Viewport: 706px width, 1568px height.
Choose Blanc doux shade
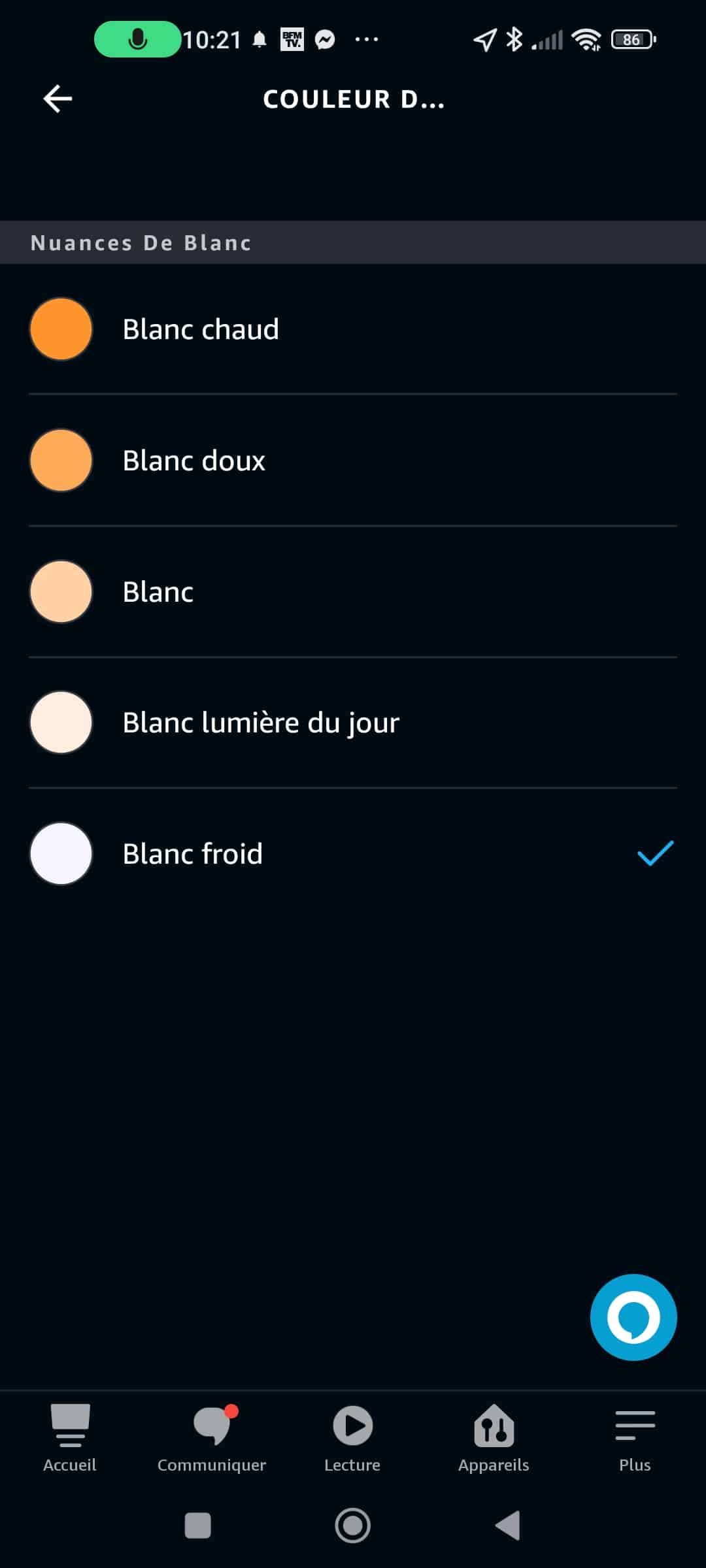353,461
